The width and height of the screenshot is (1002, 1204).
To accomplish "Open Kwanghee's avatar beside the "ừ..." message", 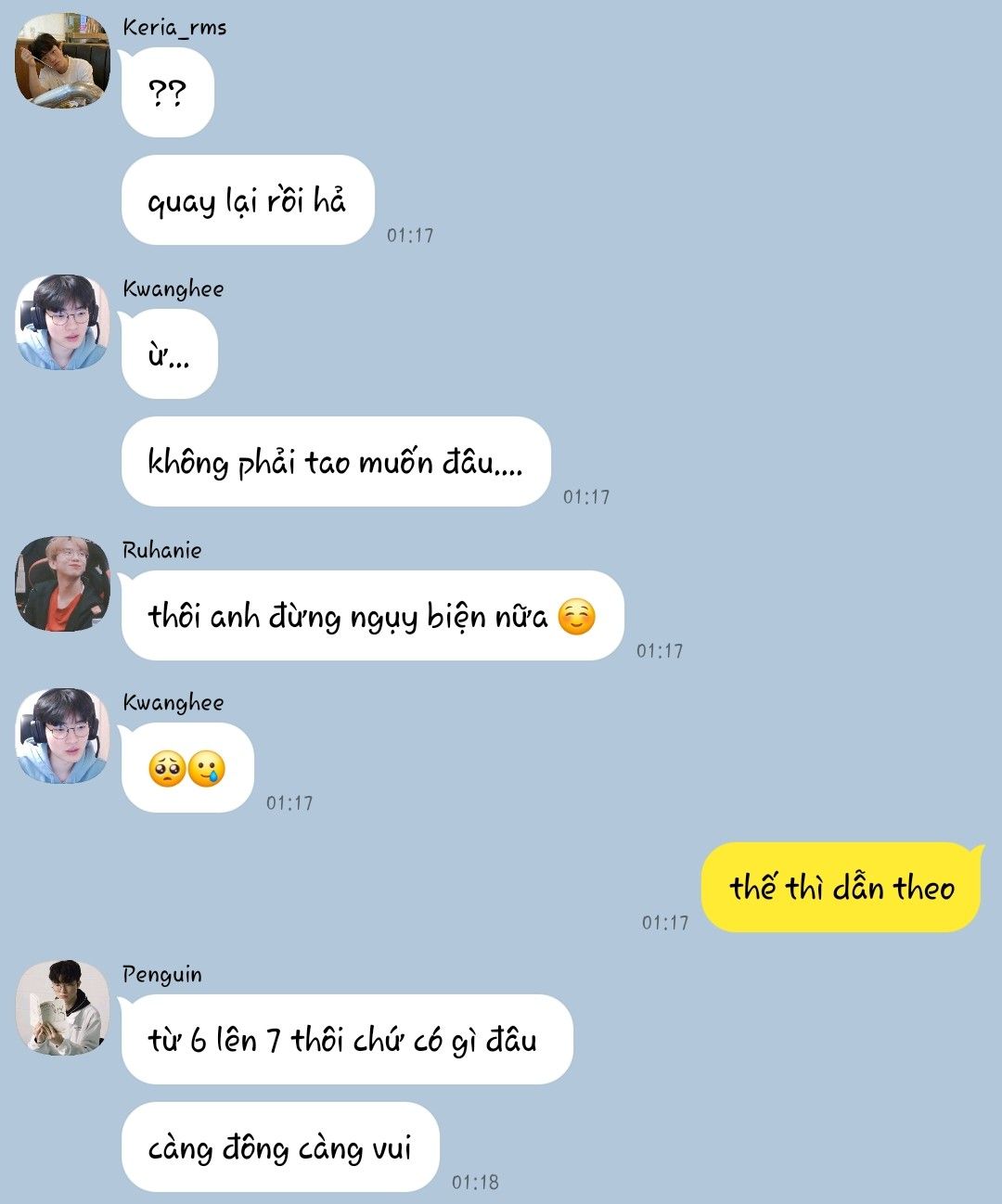I will (x=62, y=322).
